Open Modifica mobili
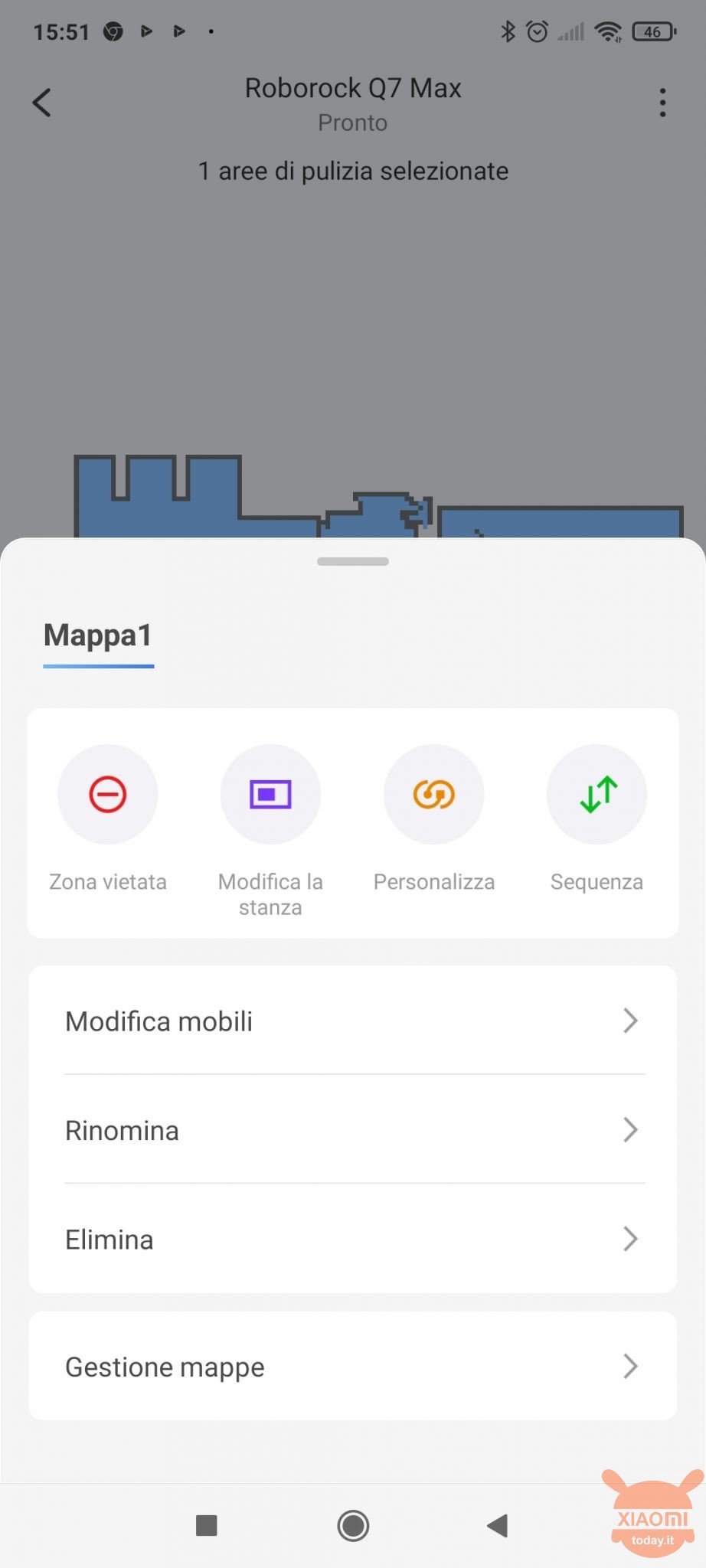The image size is (706, 1568). click(352, 1021)
